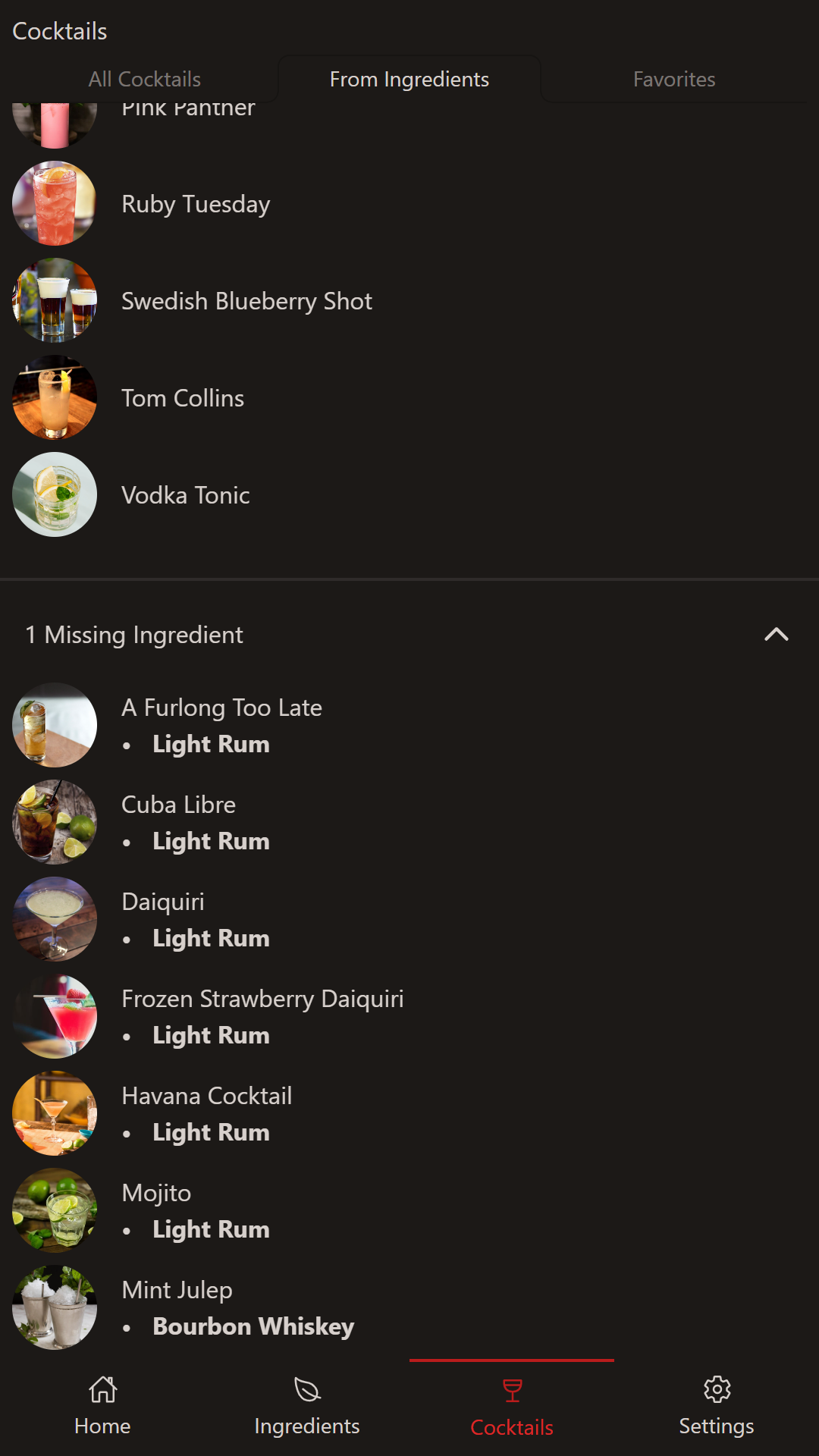The width and height of the screenshot is (819, 1456).
Task: Go to the Home tab
Action: 102,1407
